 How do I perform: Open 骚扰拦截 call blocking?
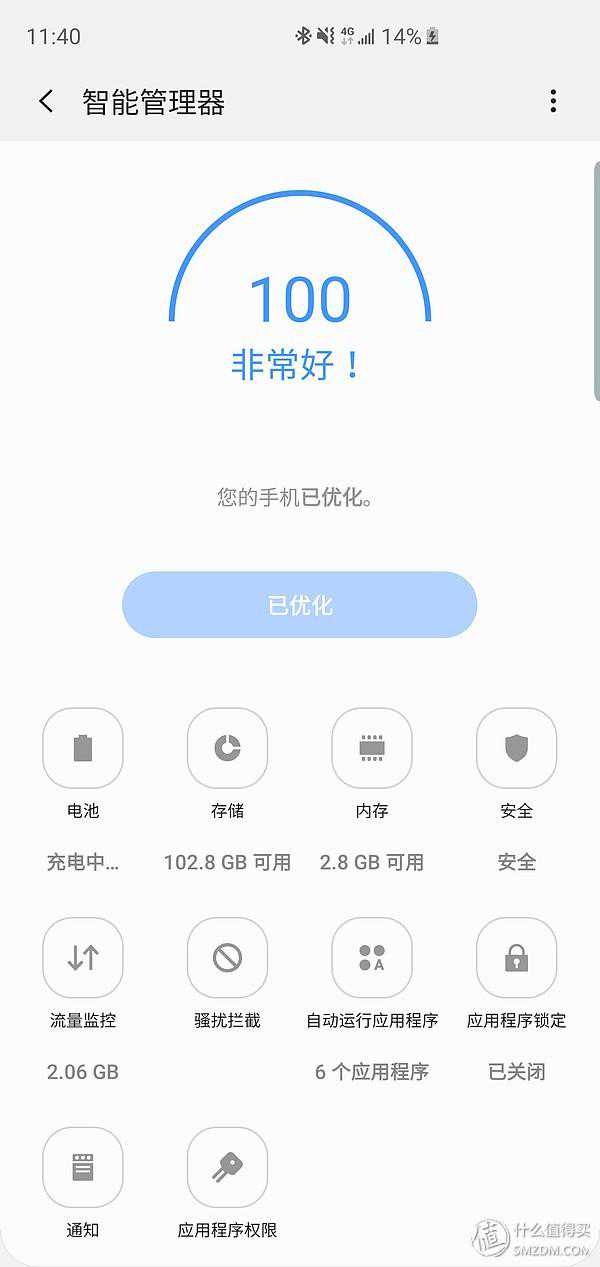227,958
